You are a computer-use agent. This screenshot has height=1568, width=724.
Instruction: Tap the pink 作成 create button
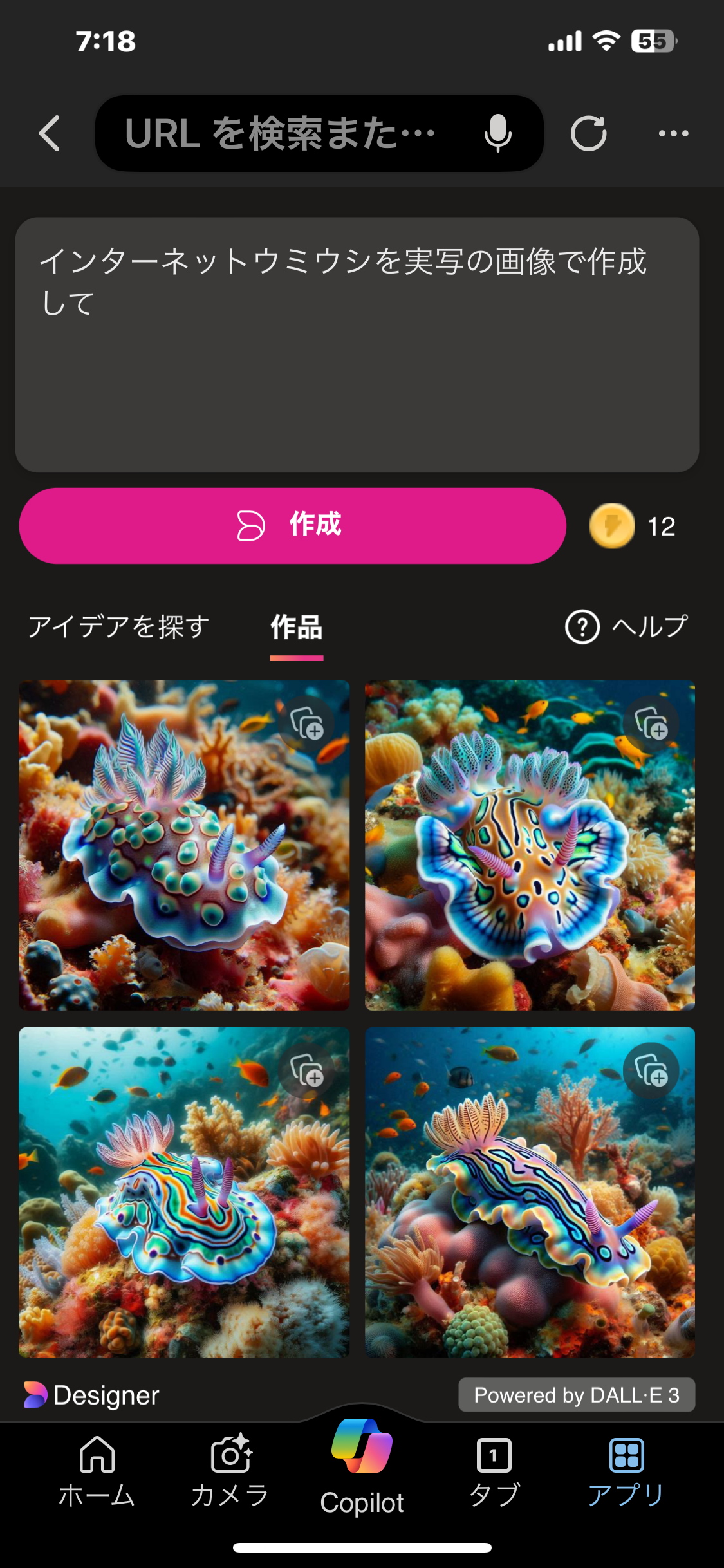(x=293, y=525)
